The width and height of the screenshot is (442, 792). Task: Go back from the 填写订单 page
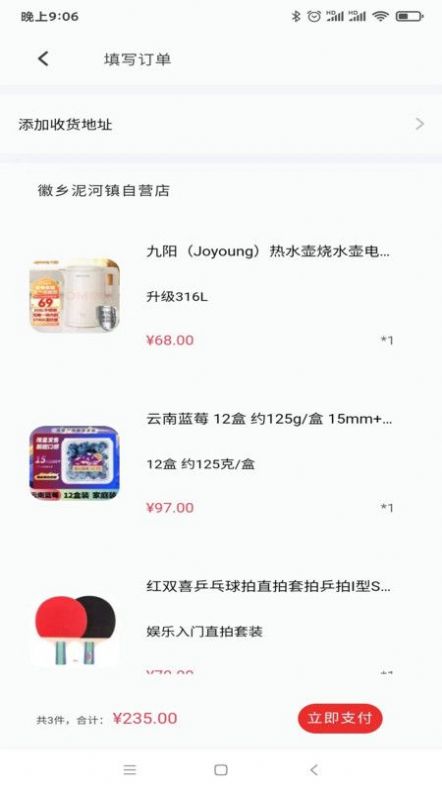pyautogui.click(x=43, y=59)
